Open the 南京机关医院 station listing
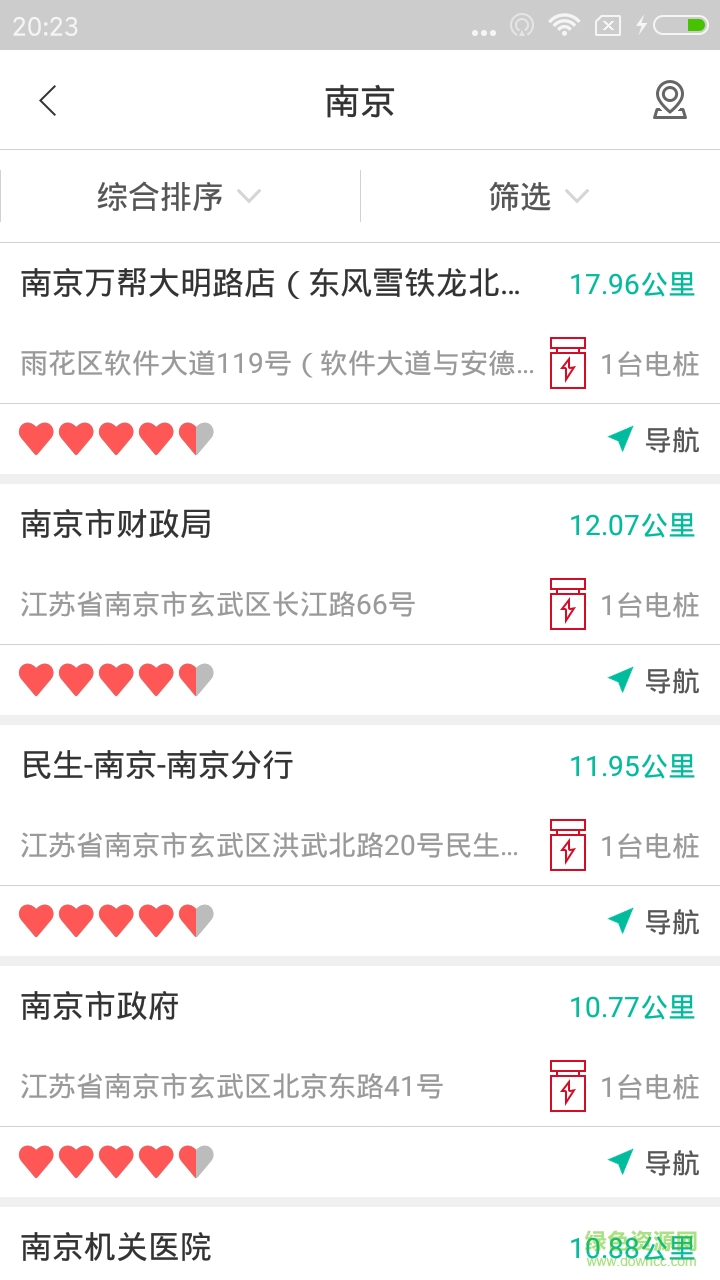 pos(116,1247)
